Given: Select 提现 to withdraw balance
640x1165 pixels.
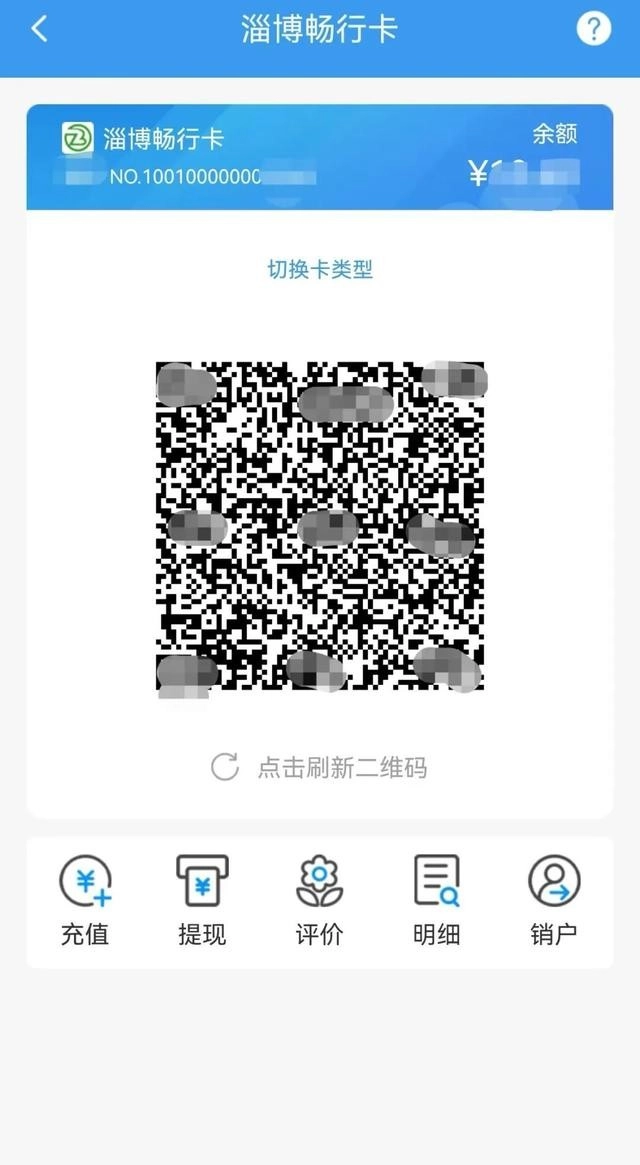Looking at the screenshot, I should (x=202, y=900).
